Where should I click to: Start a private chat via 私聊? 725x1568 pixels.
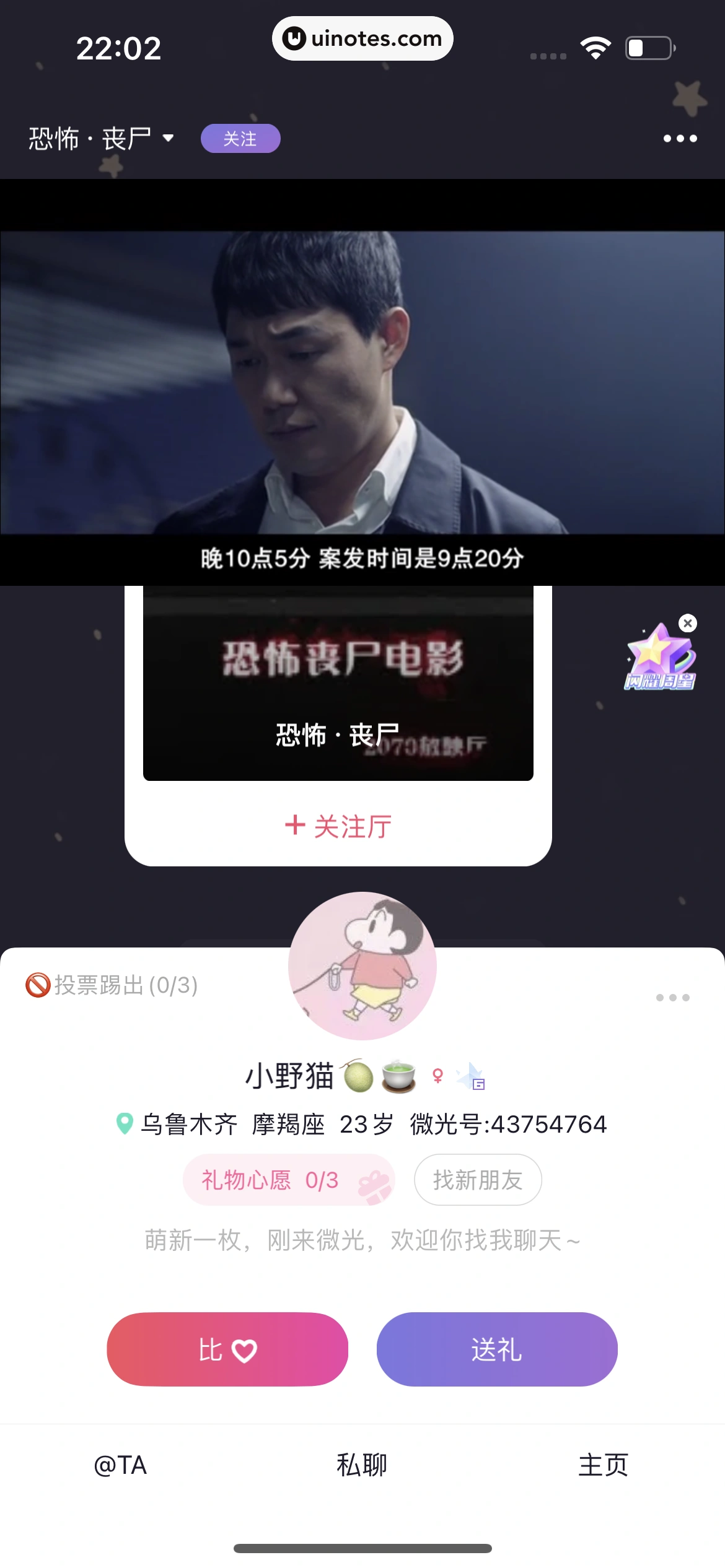pos(362,1465)
